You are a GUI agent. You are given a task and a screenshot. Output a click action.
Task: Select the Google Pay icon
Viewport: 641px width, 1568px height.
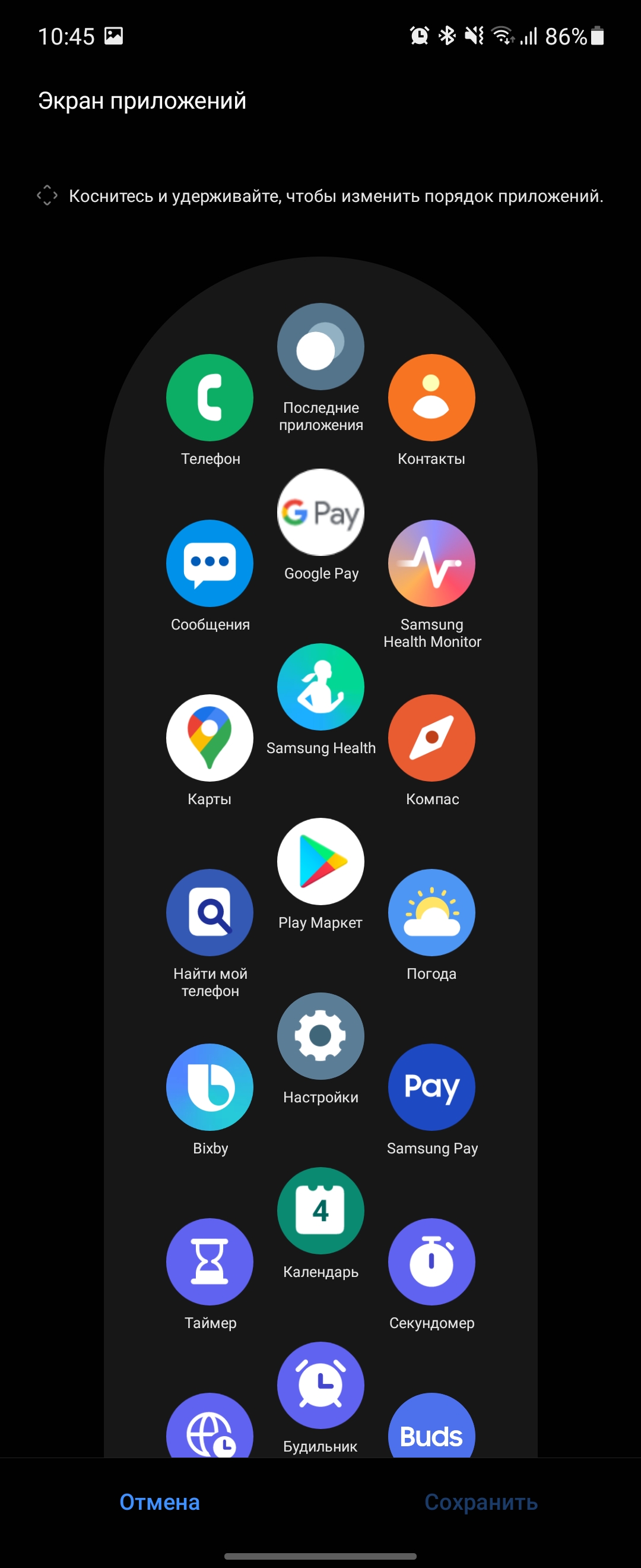tap(320, 512)
